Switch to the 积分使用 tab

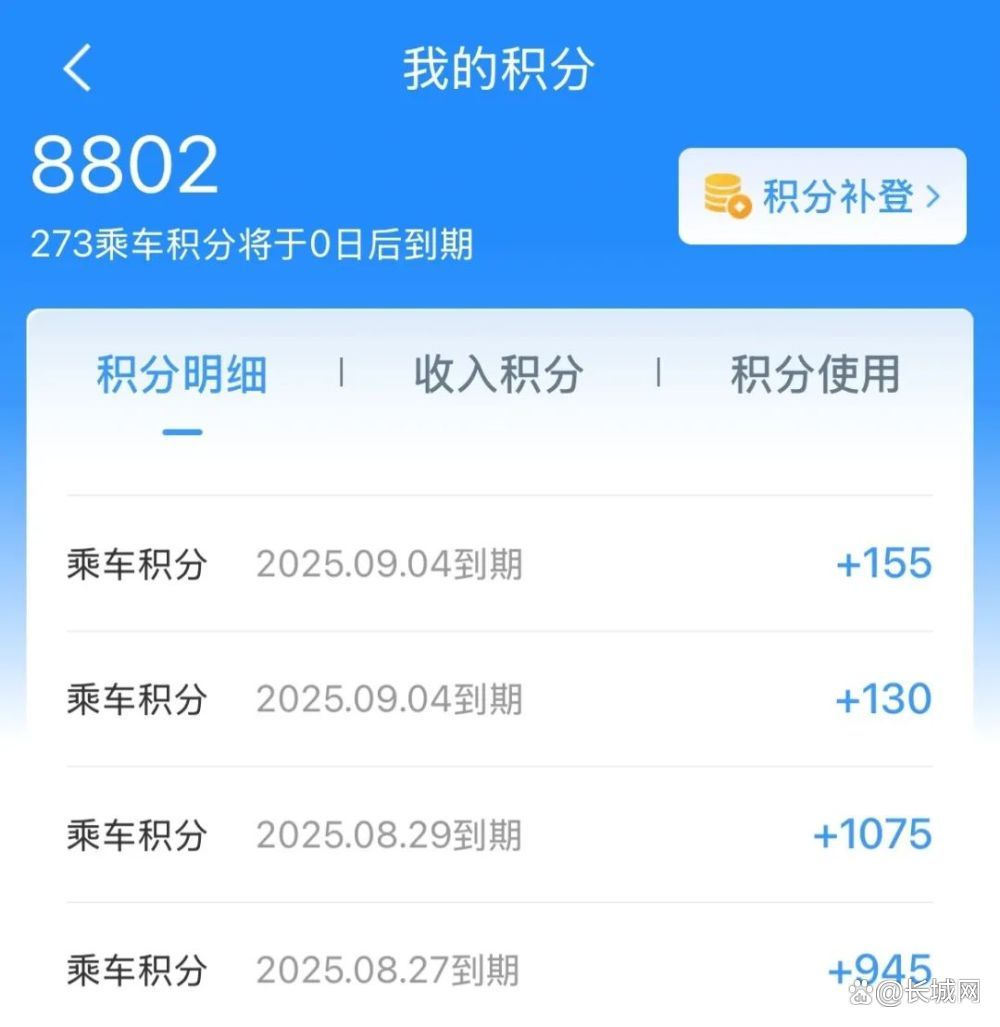click(x=815, y=375)
